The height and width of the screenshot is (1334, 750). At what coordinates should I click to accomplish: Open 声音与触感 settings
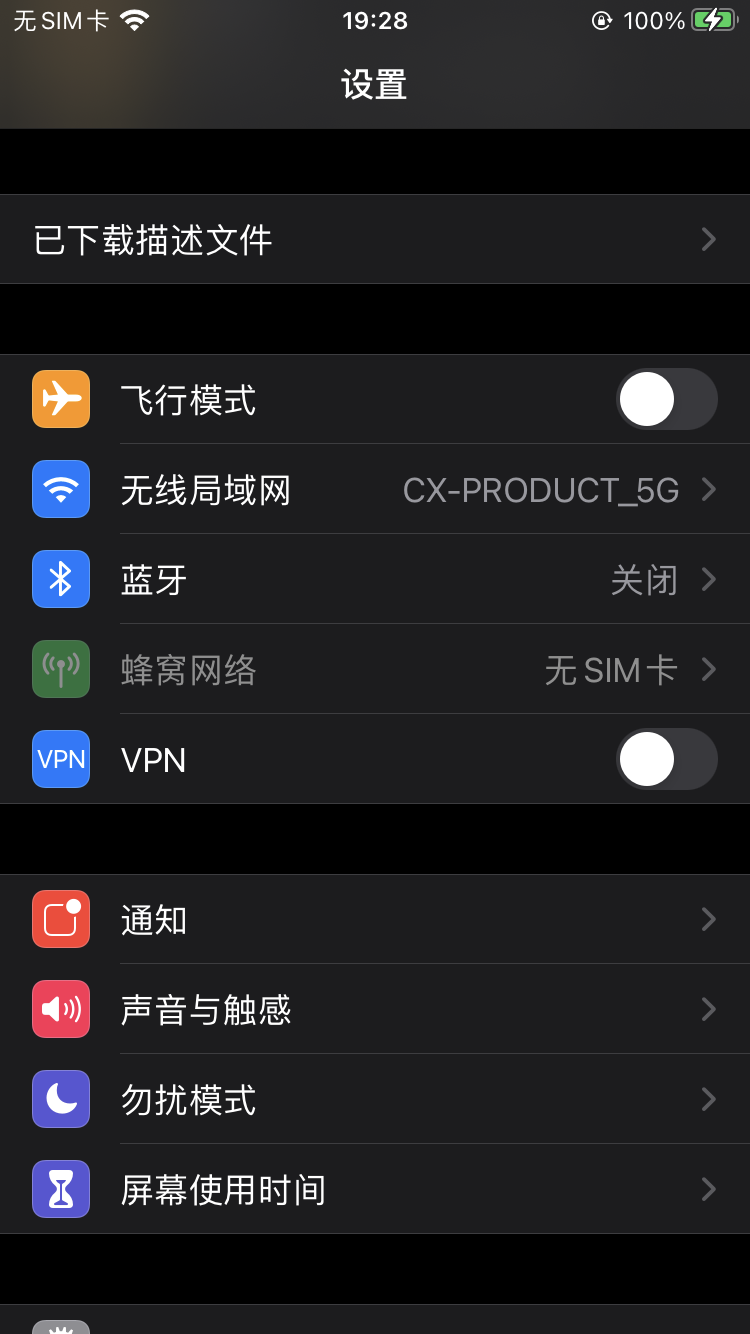[x=375, y=1010]
